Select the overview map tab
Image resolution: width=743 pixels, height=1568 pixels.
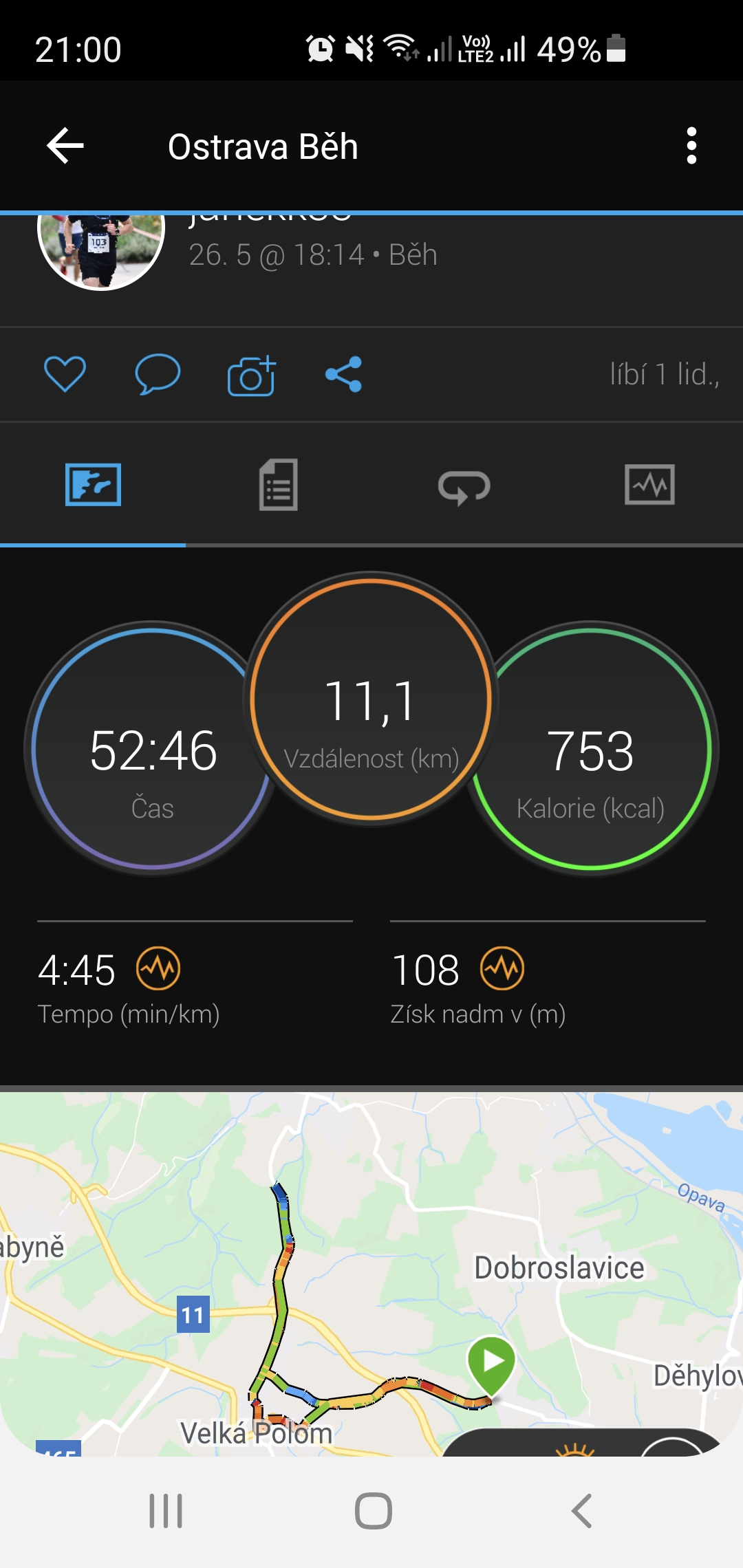click(93, 485)
